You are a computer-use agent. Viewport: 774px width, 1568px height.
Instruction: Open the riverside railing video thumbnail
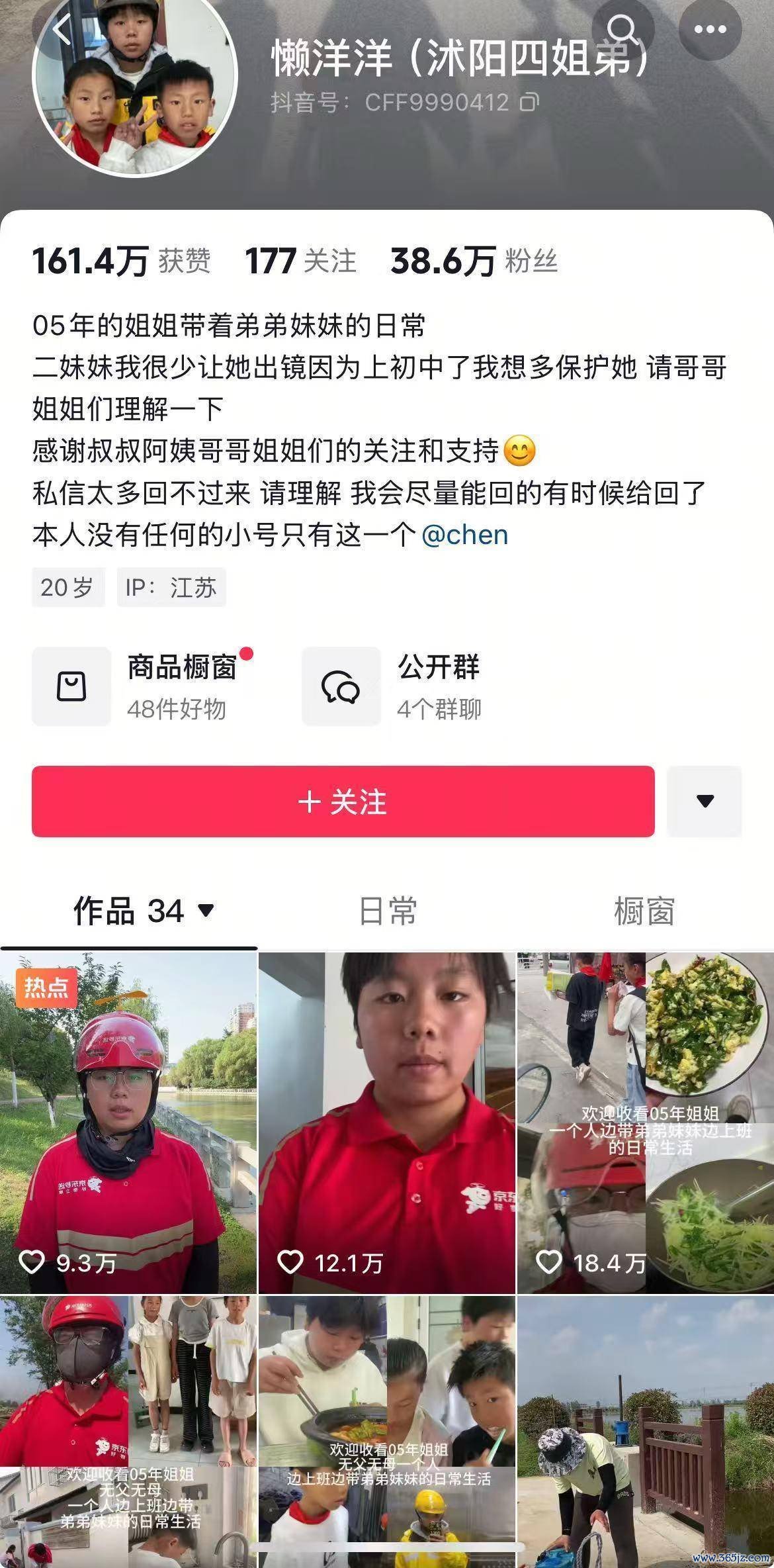click(645, 1430)
